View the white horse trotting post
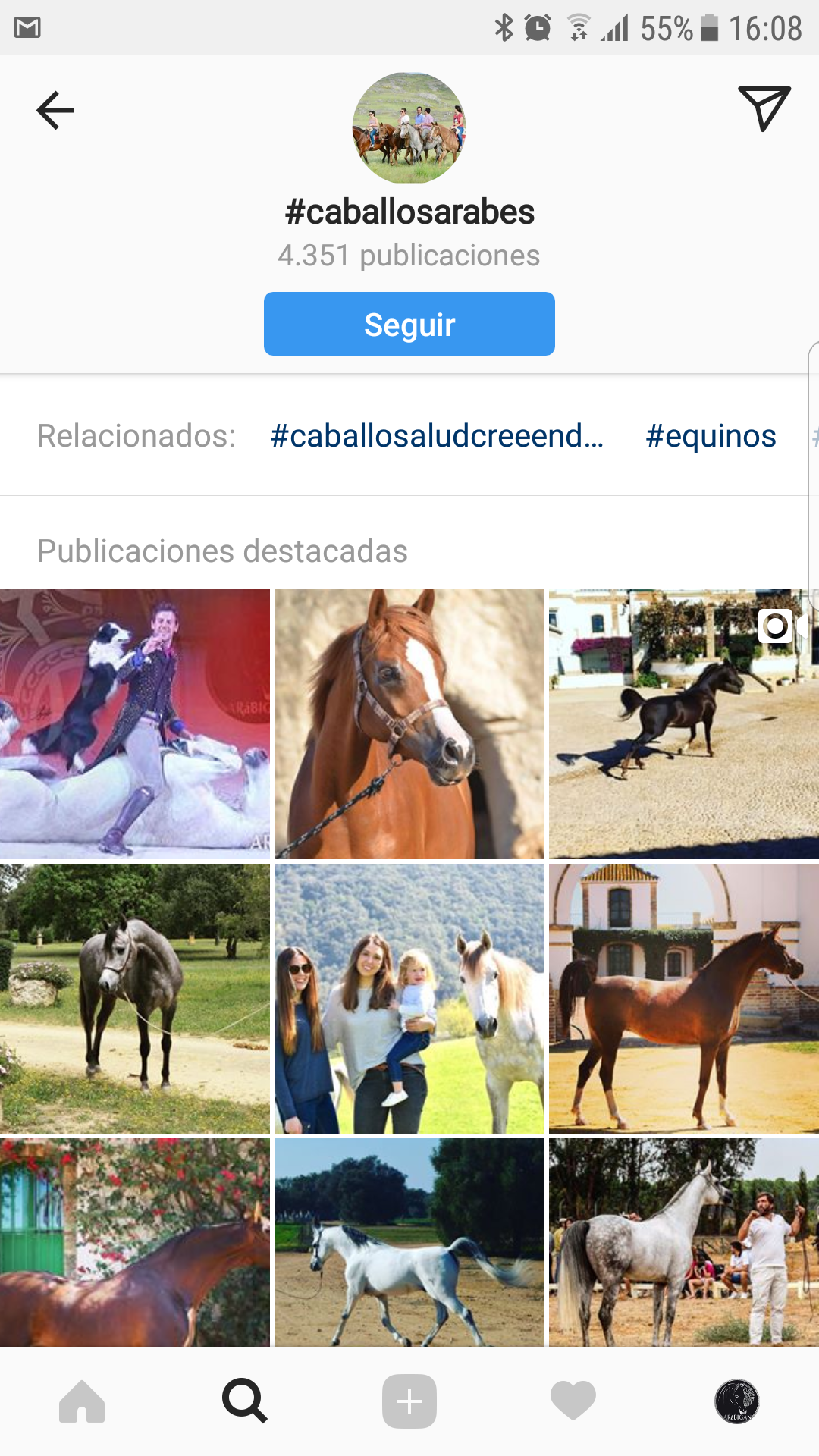This screenshot has height=1456, width=819. [409, 1242]
